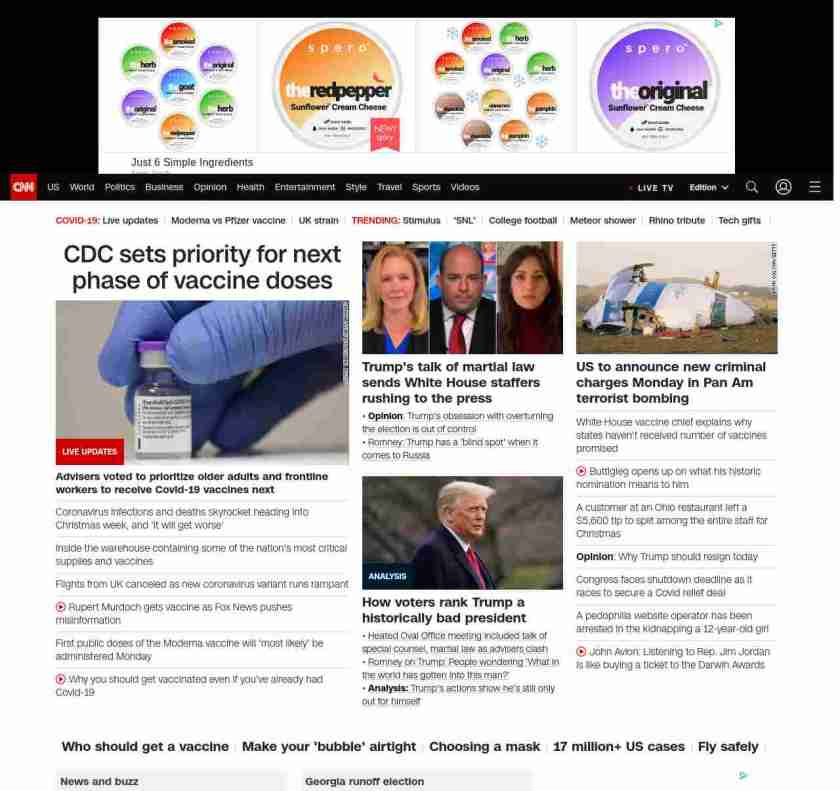Read CDC sets priority vaccine headline story
Viewport: 840px width, 791px height.
(x=202, y=267)
